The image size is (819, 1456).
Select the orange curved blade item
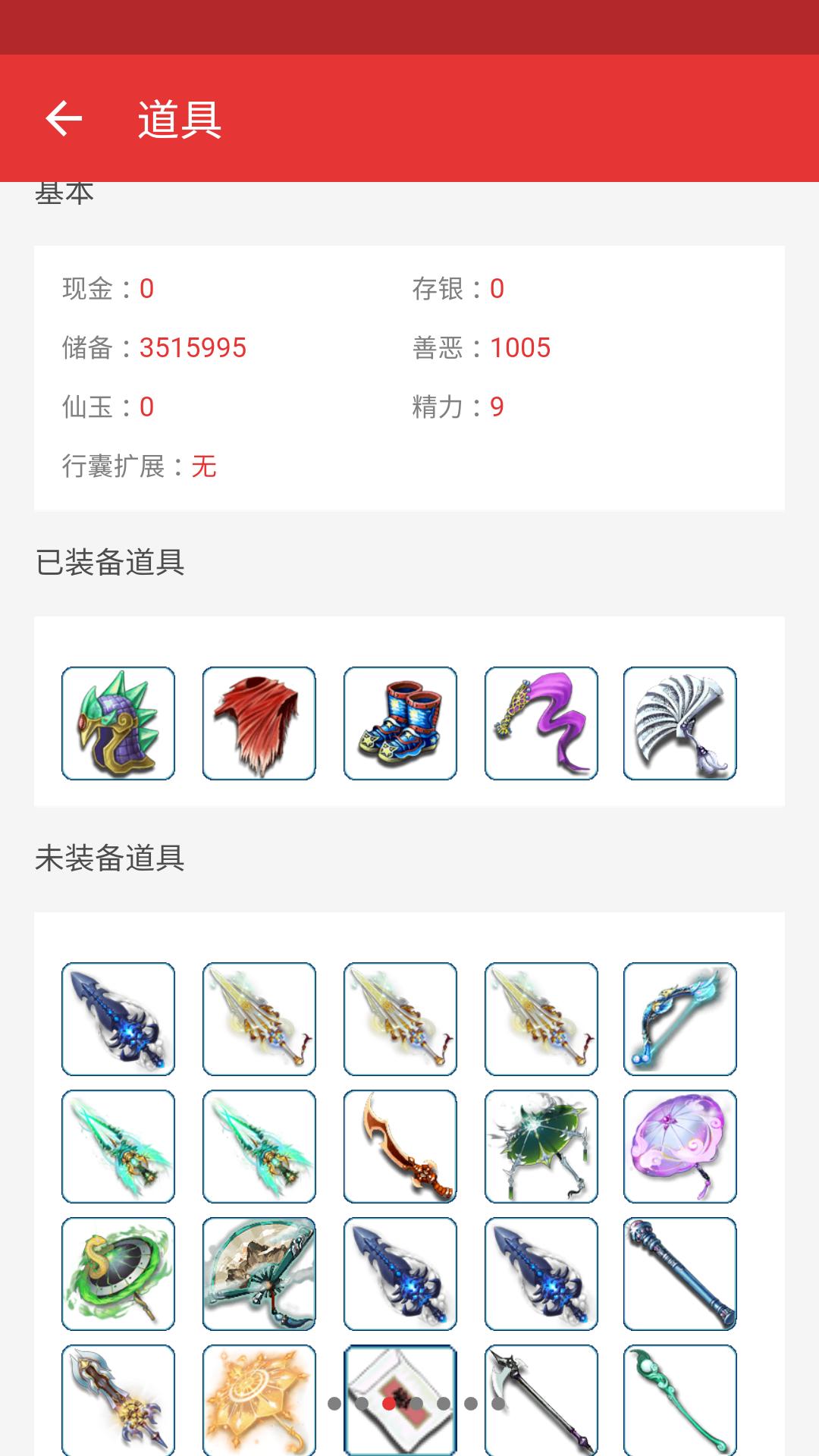click(400, 1147)
